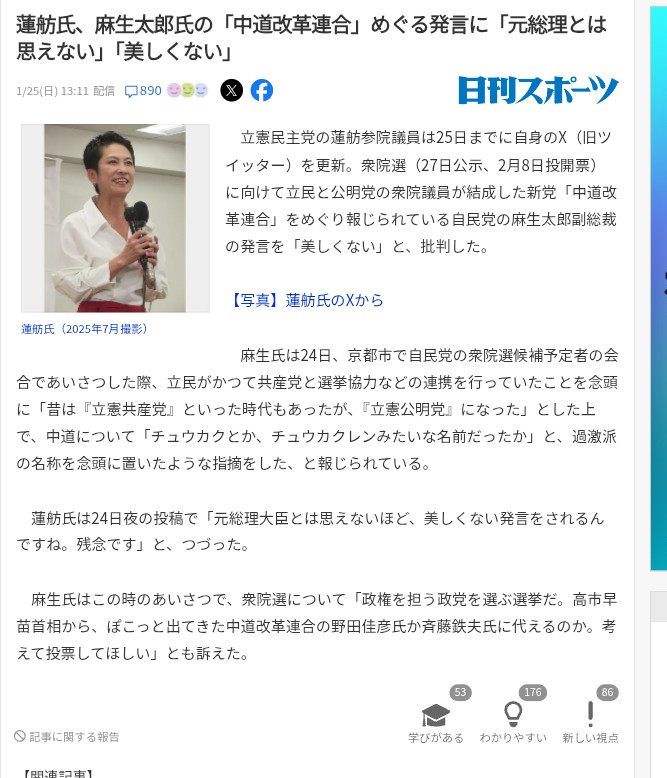Share article on X
The image size is (667, 778).
[x=231, y=91]
